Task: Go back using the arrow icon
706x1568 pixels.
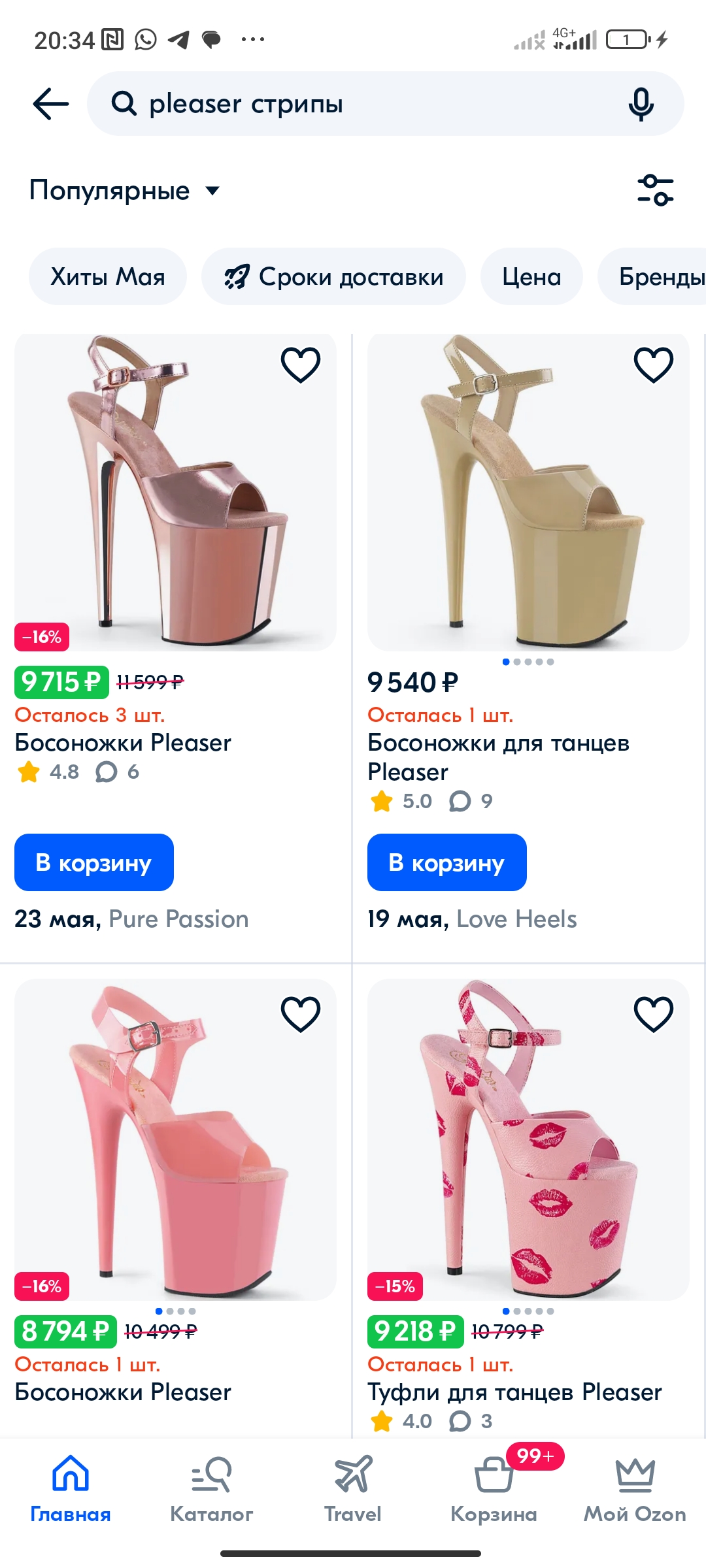Action: [x=51, y=104]
